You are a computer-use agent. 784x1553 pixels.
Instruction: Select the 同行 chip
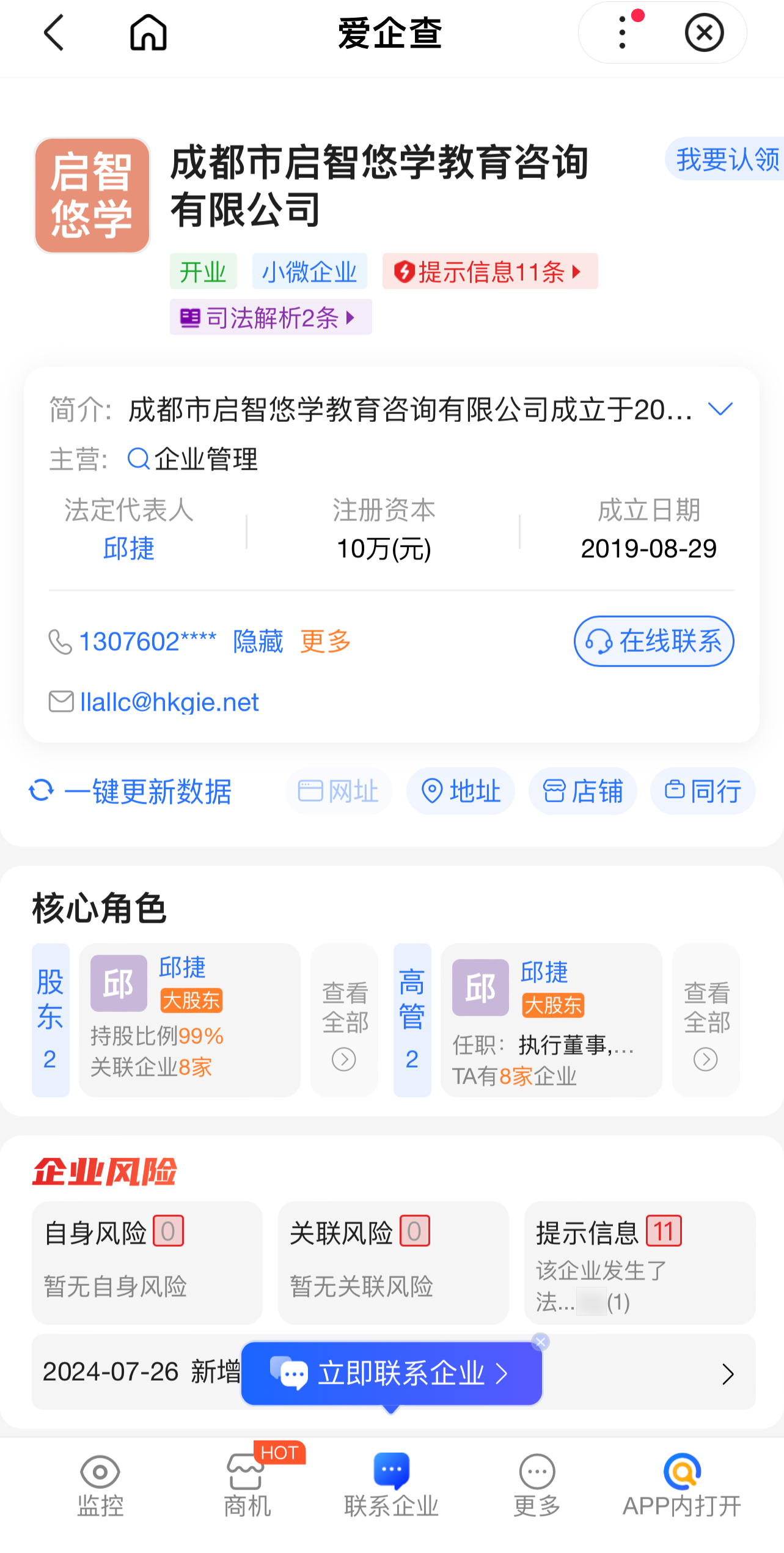[703, 791]
